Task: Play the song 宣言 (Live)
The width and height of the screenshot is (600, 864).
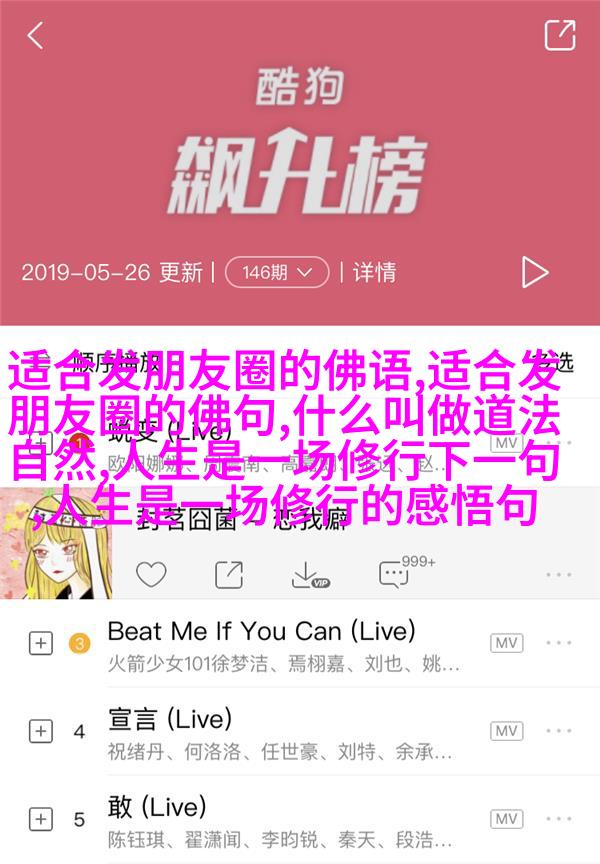Action: pyautogui.click(x=170, y=718)
